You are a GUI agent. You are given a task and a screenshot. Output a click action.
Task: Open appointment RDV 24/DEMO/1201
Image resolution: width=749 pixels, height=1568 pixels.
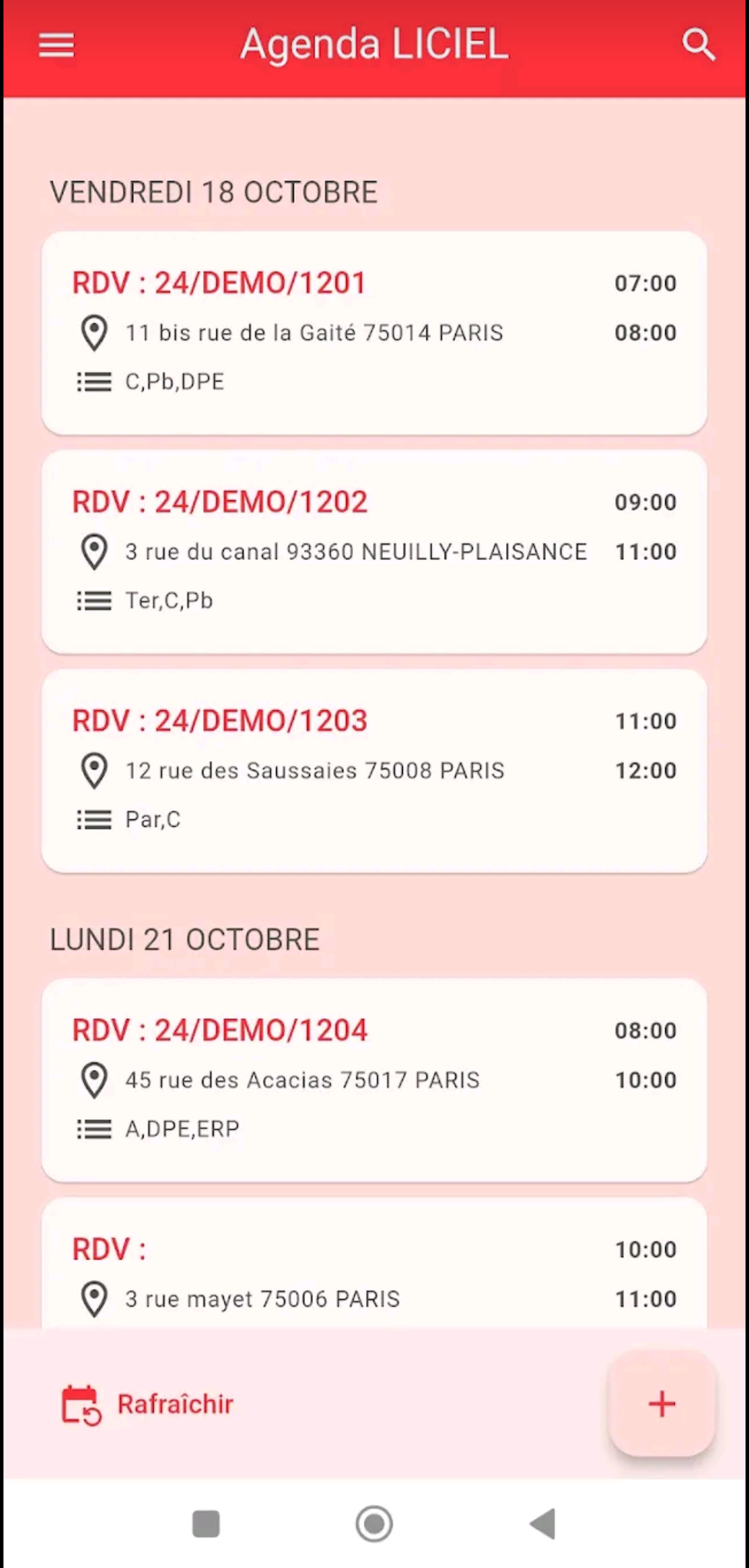pyautogui.click(x=374, y=333)
